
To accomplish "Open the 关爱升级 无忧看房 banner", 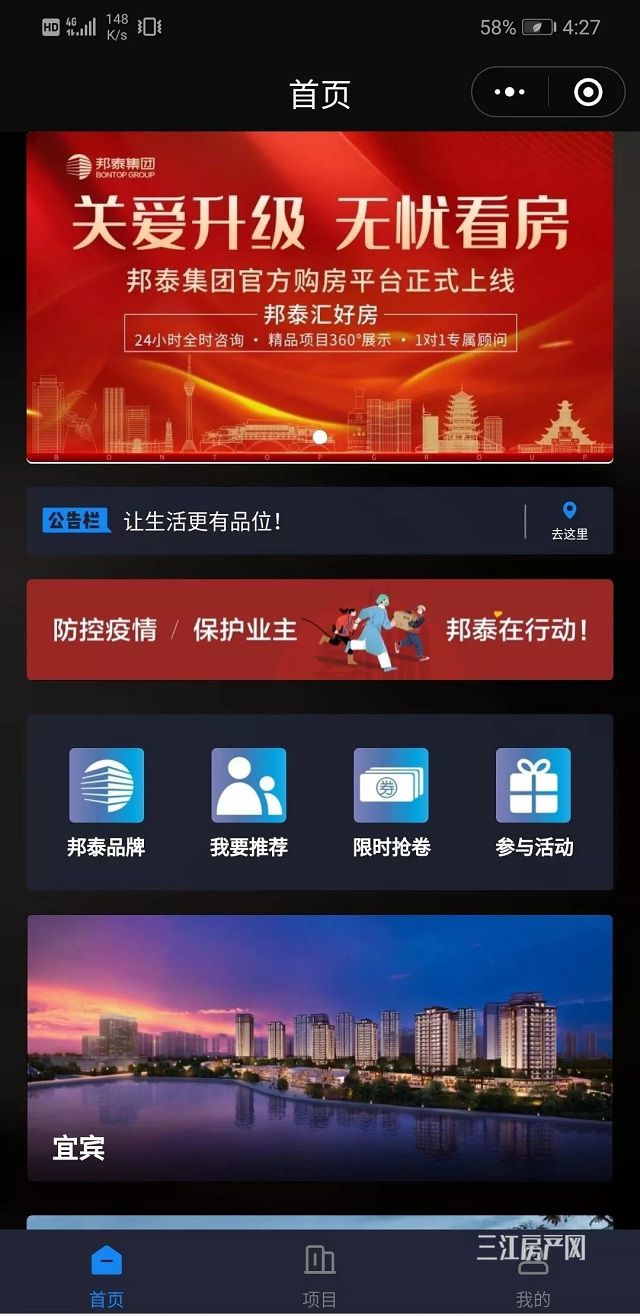I will [319, 297].
